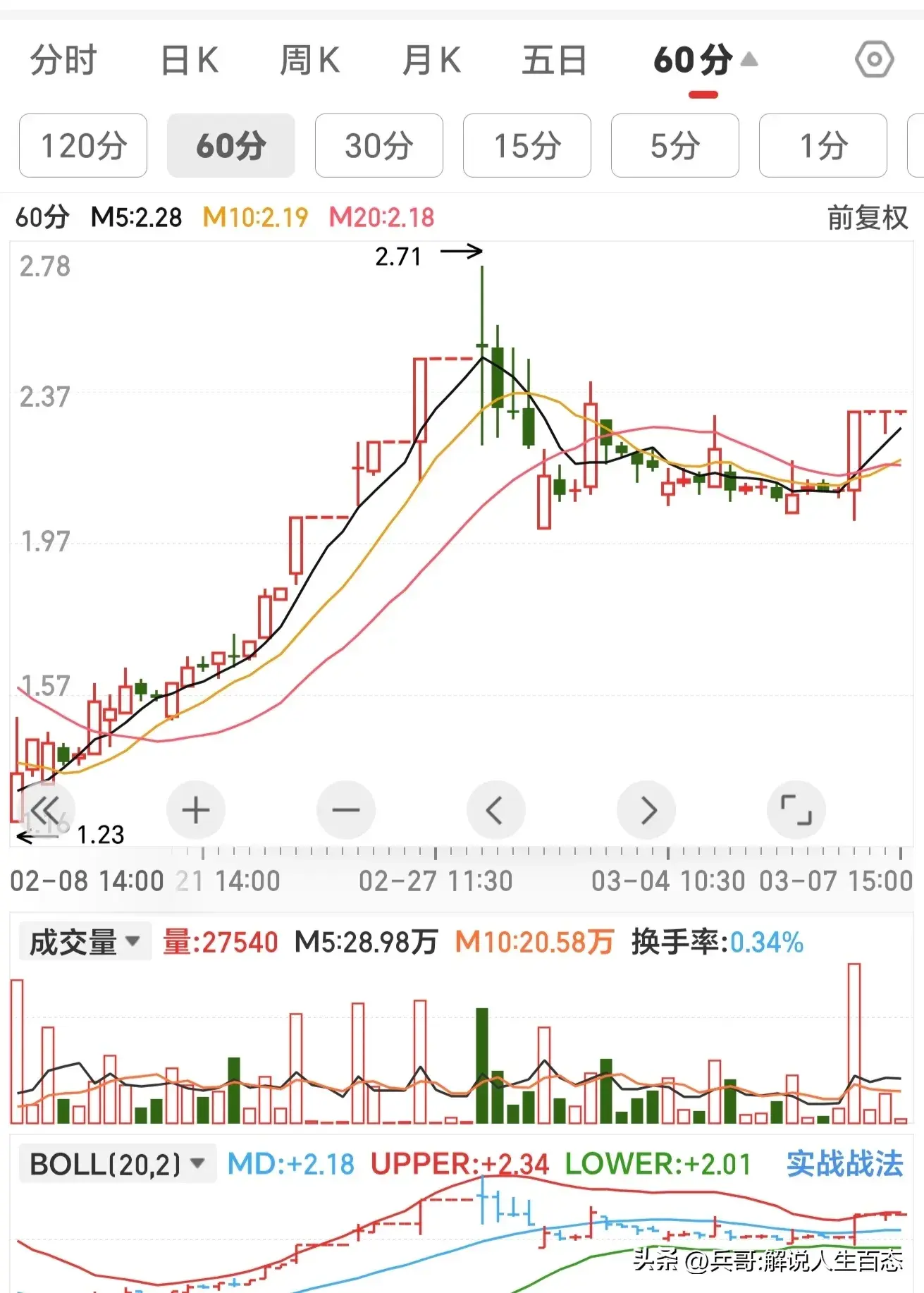Change the 前复权 adjustment mode
The width and height of the screenshot is (924, 1293).
[867, 218]
